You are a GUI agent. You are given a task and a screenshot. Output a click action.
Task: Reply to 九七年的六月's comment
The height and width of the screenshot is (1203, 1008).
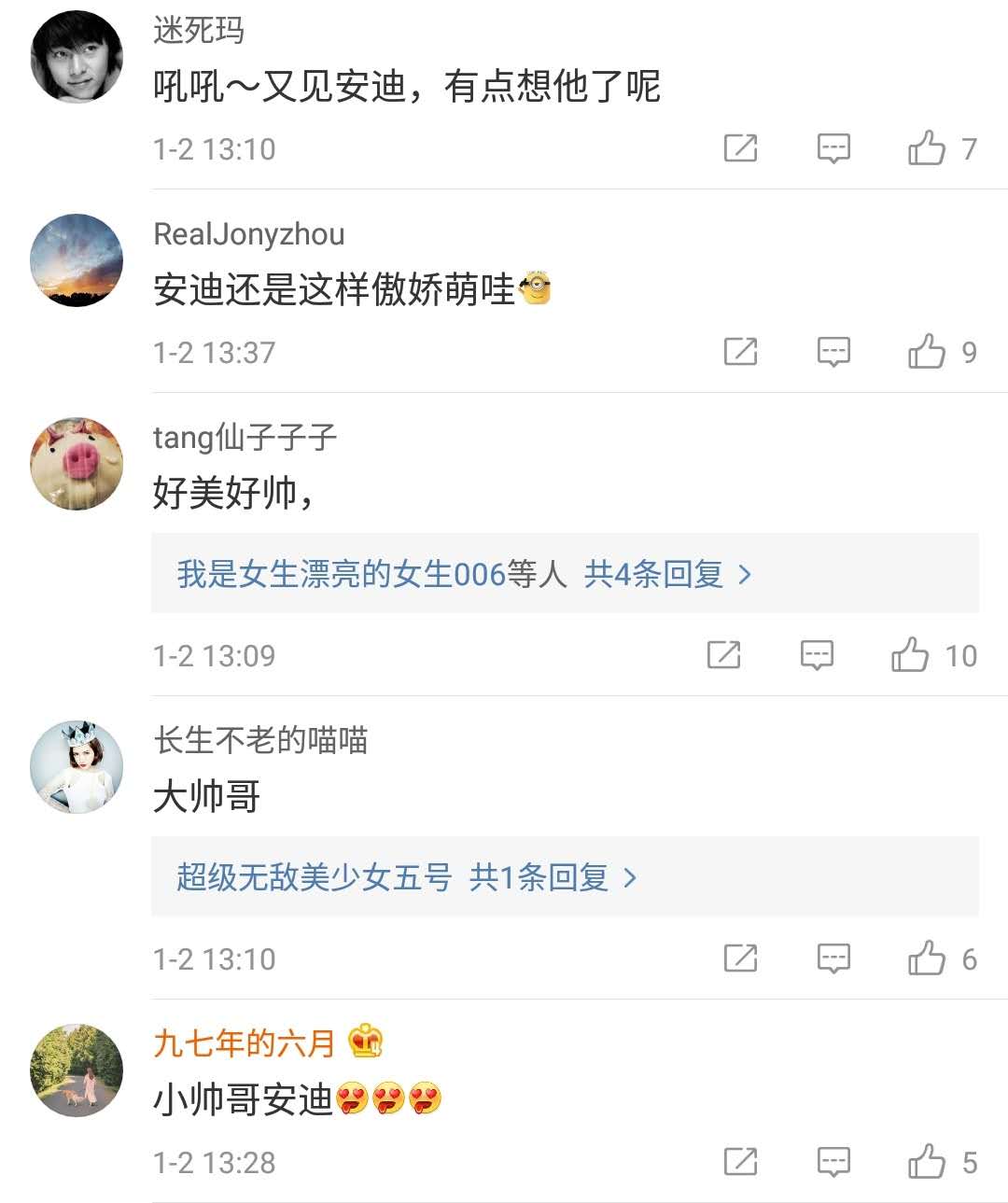click(833, 1162)
